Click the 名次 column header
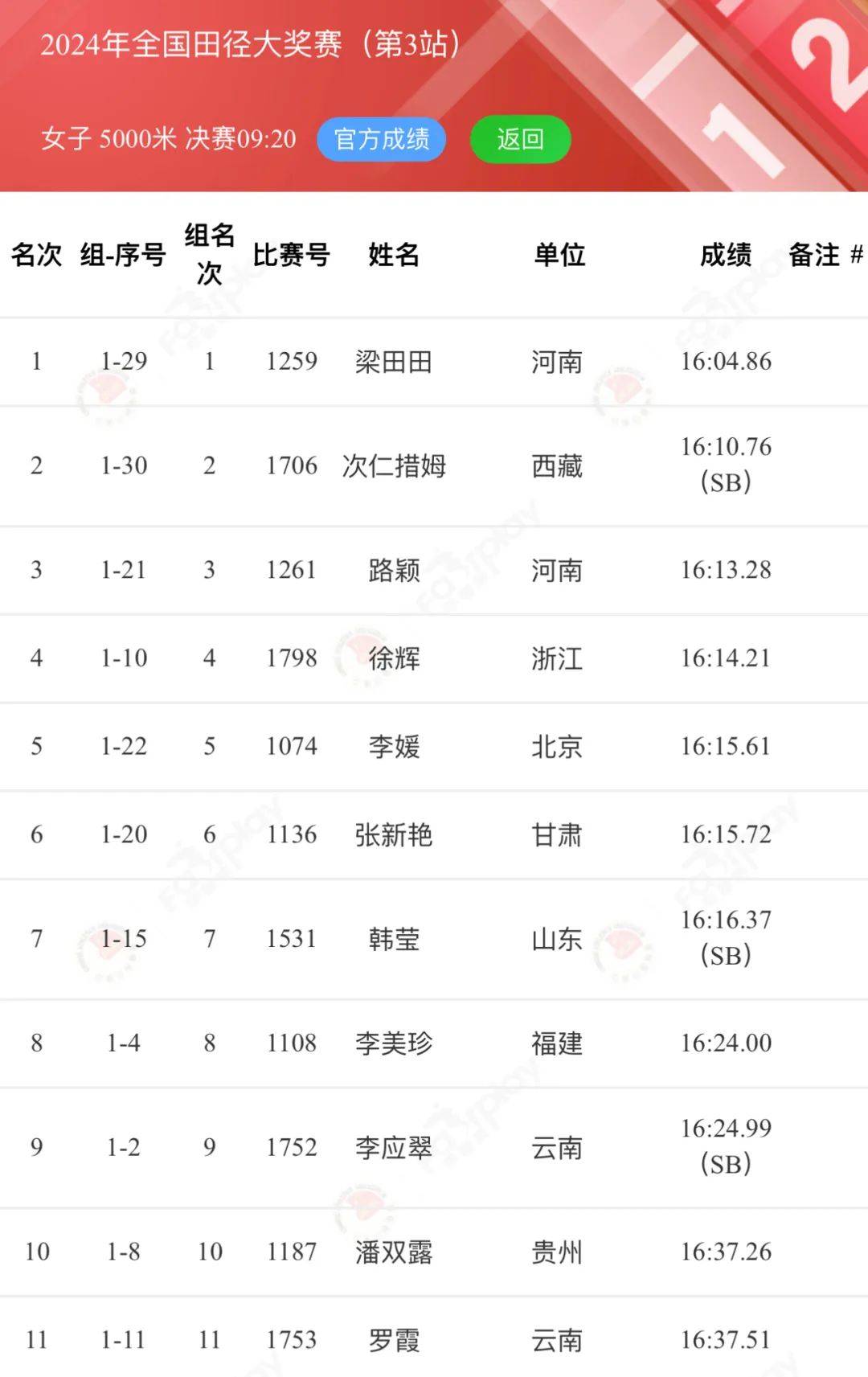868x1377 pixels. (38, 253)
